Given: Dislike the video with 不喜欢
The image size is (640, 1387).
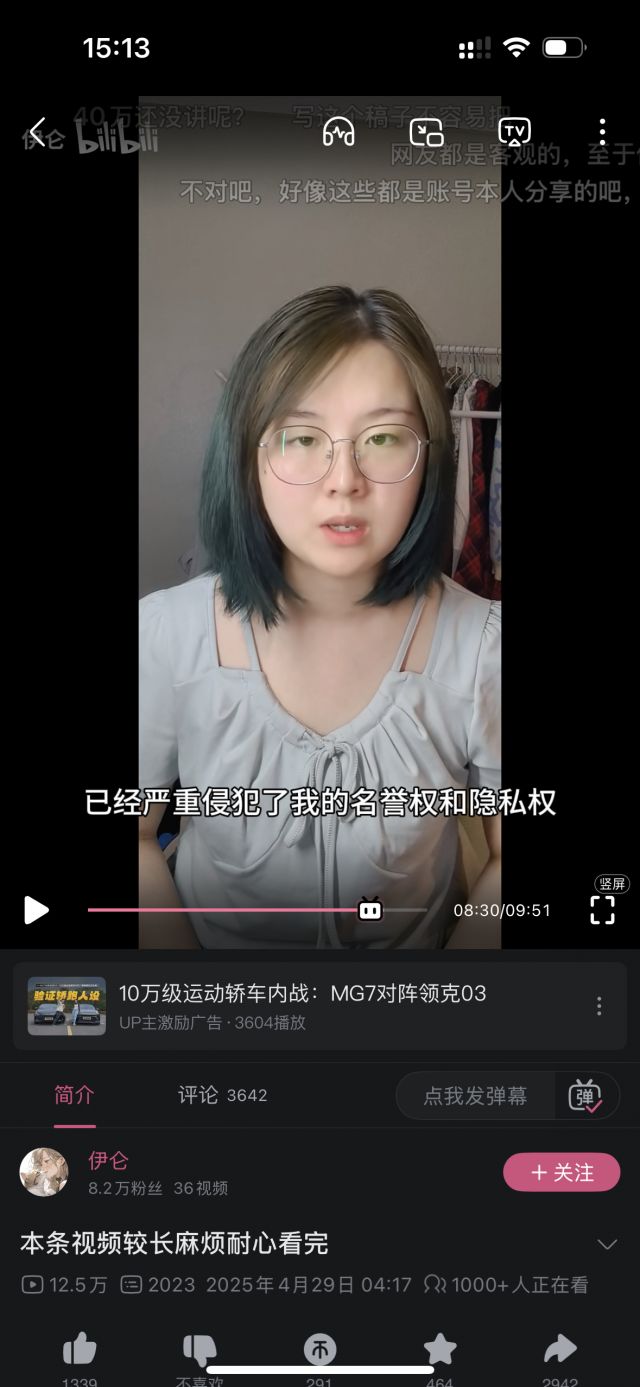Looking at the screenshot, I should point(200,1352).
